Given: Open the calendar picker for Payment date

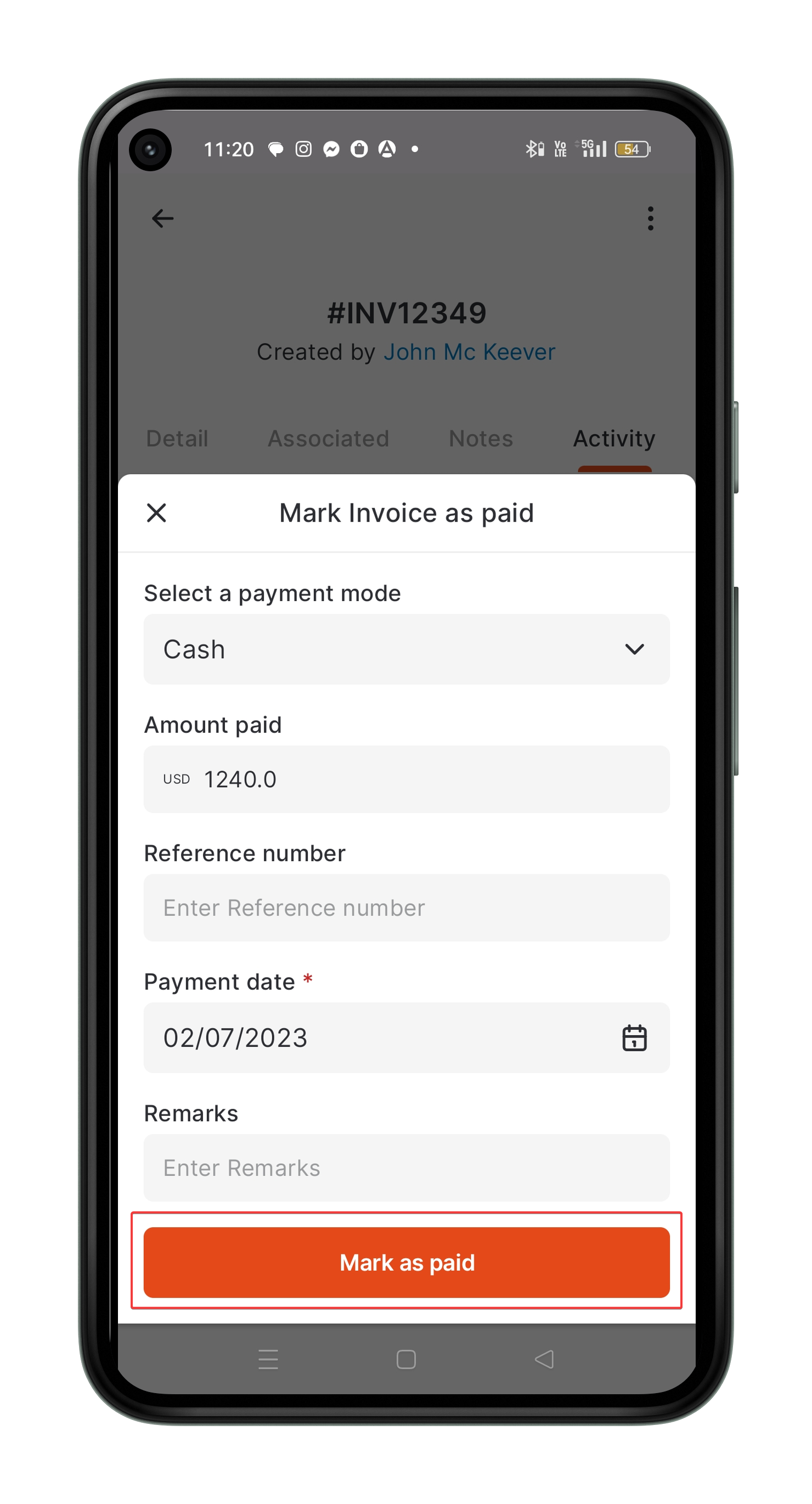Looking at the screenshot, I should pyautogui.click(x=634, y=1037).
